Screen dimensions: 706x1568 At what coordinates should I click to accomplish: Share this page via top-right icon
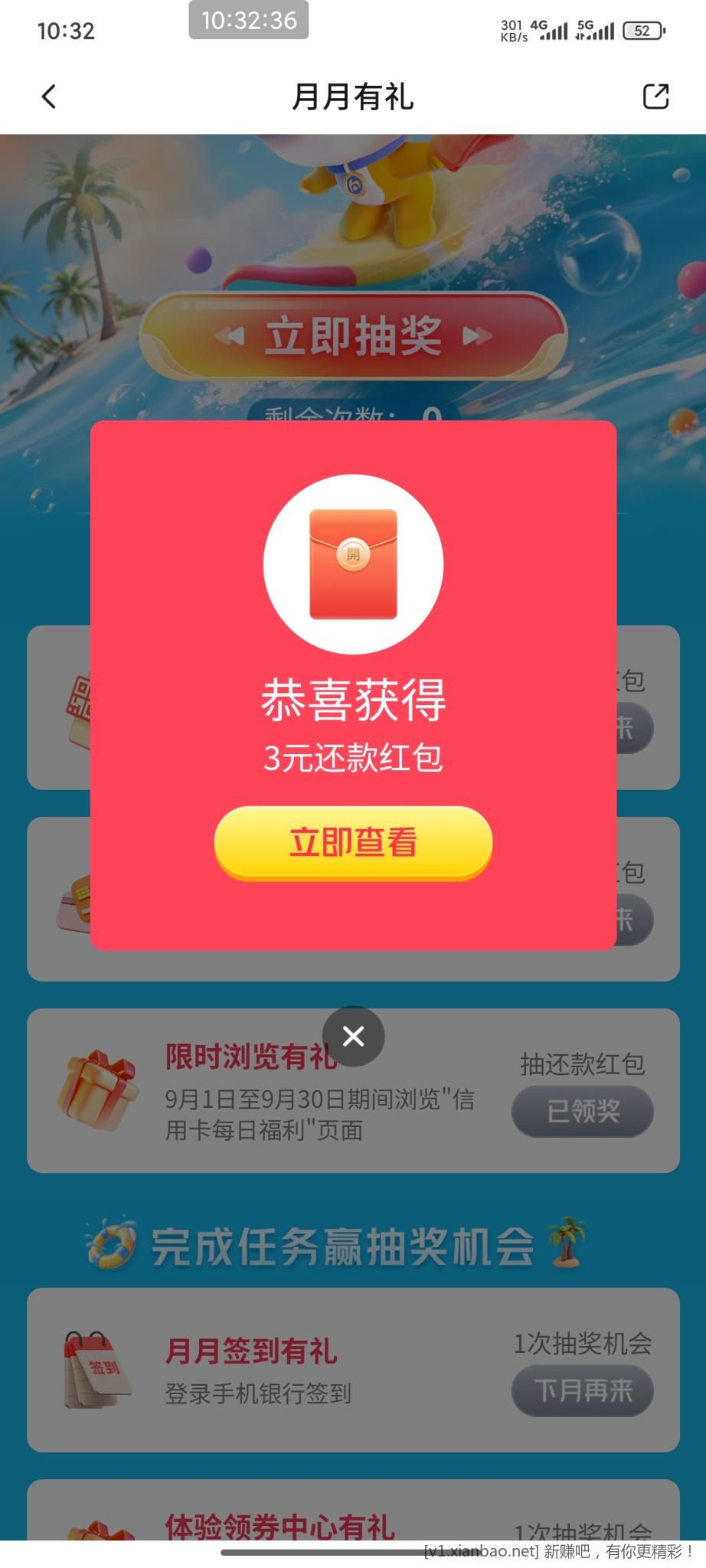click(x=655, y=96)
